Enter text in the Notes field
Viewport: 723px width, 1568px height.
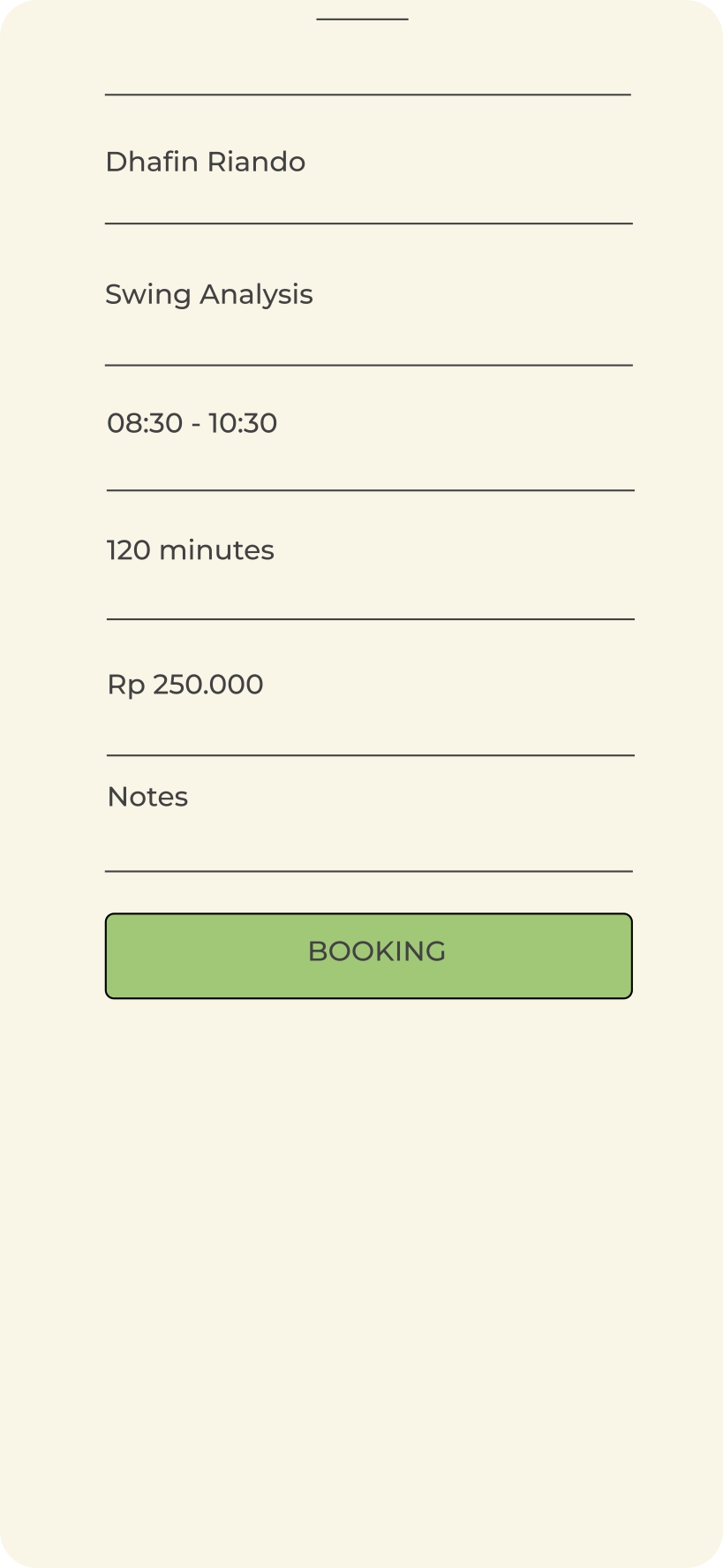(x=369, y=814)
